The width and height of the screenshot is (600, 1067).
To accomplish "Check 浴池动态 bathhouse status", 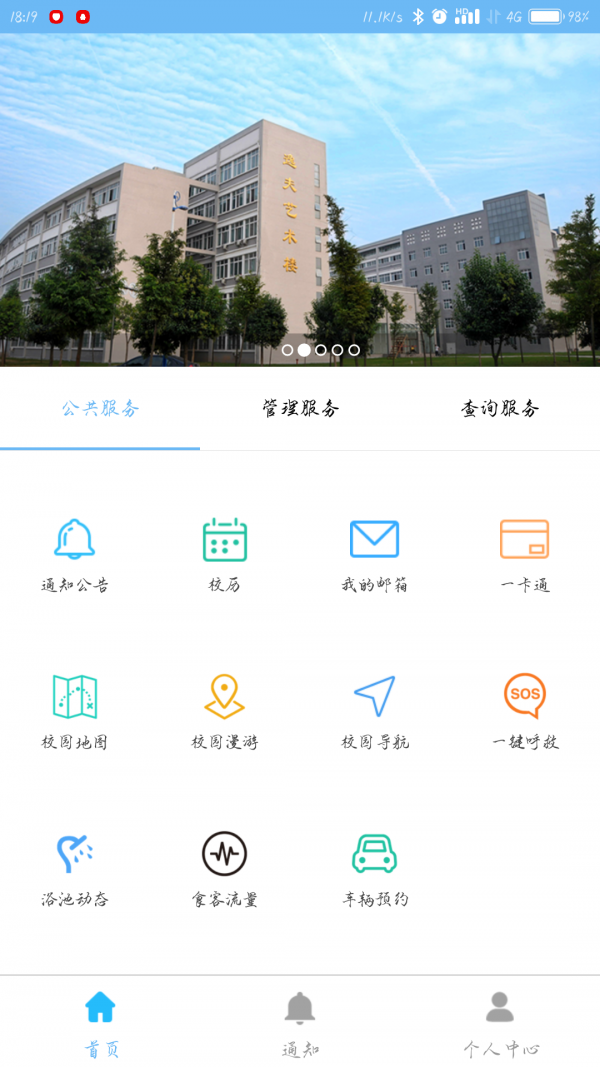I will click(x=75, y=868).
